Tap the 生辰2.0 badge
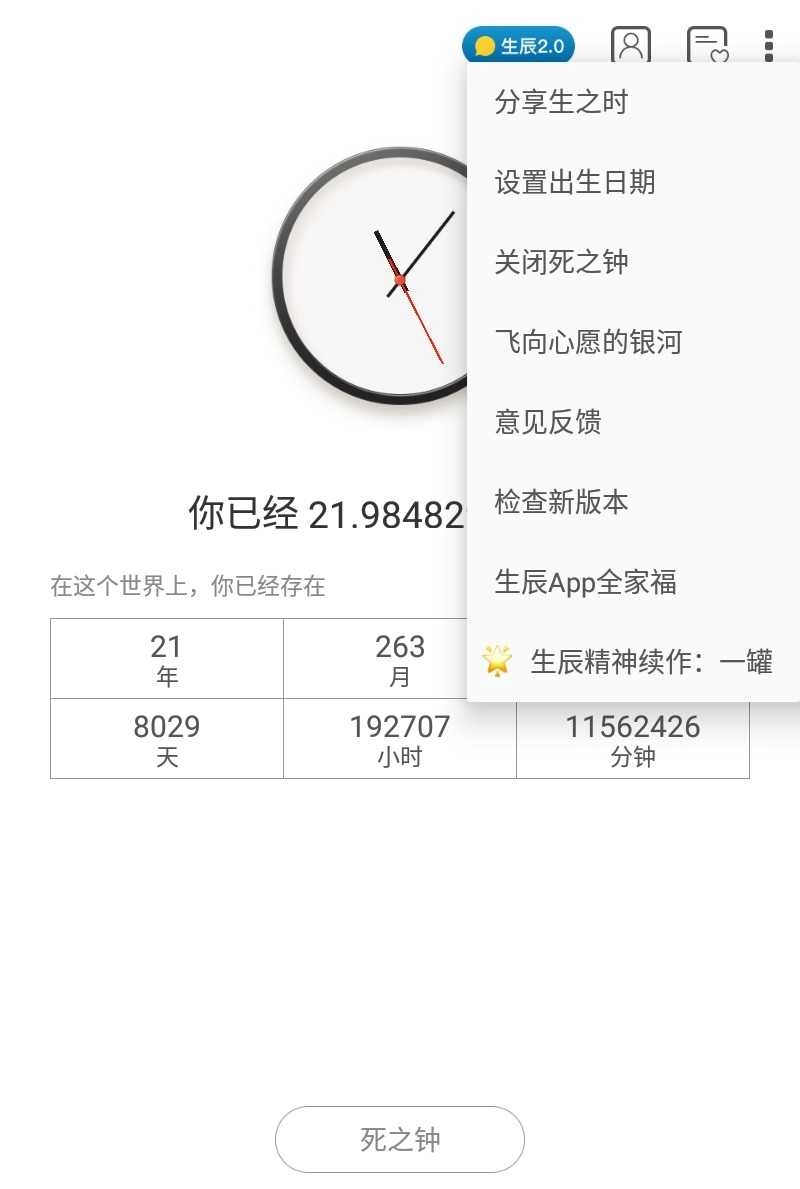Image resolution: width=800 pixels, height=1189 pixels. point(518,46)
